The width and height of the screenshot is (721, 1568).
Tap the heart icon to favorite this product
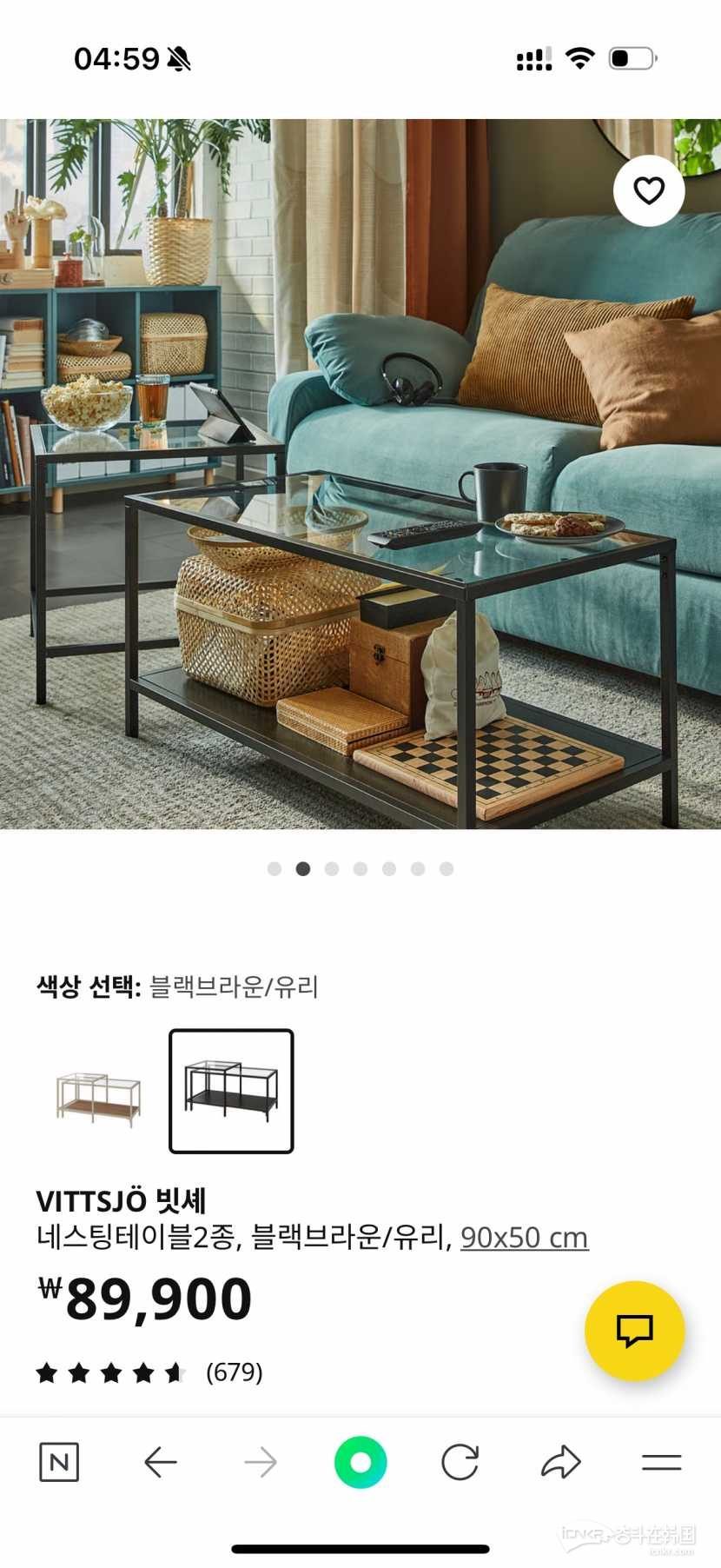click(649, 191)
